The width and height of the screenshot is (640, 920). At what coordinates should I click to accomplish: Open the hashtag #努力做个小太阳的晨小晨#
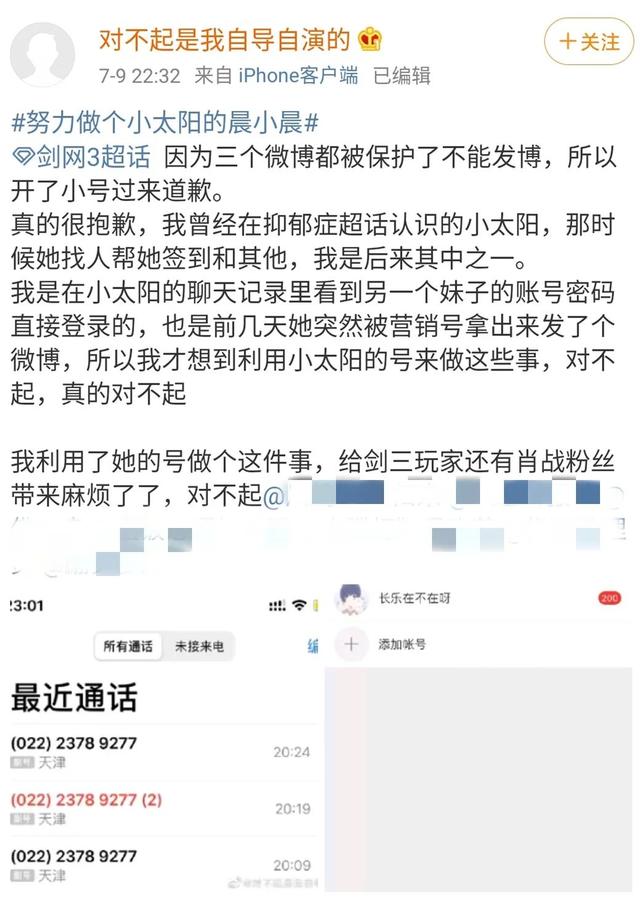pyautogui.click(x=164, y=124)
